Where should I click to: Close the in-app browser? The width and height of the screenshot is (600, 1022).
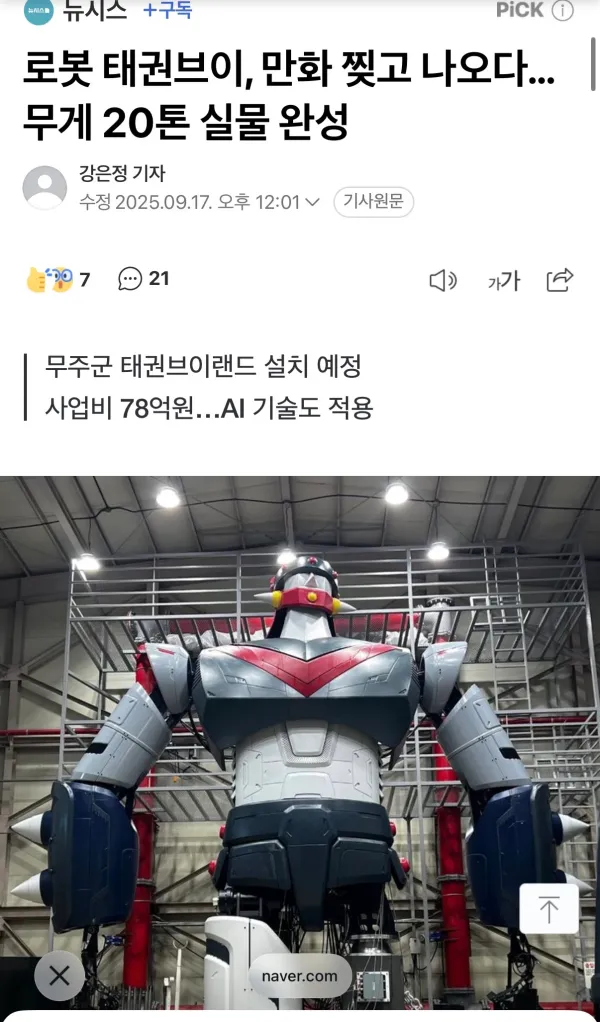tap(60, 976)
